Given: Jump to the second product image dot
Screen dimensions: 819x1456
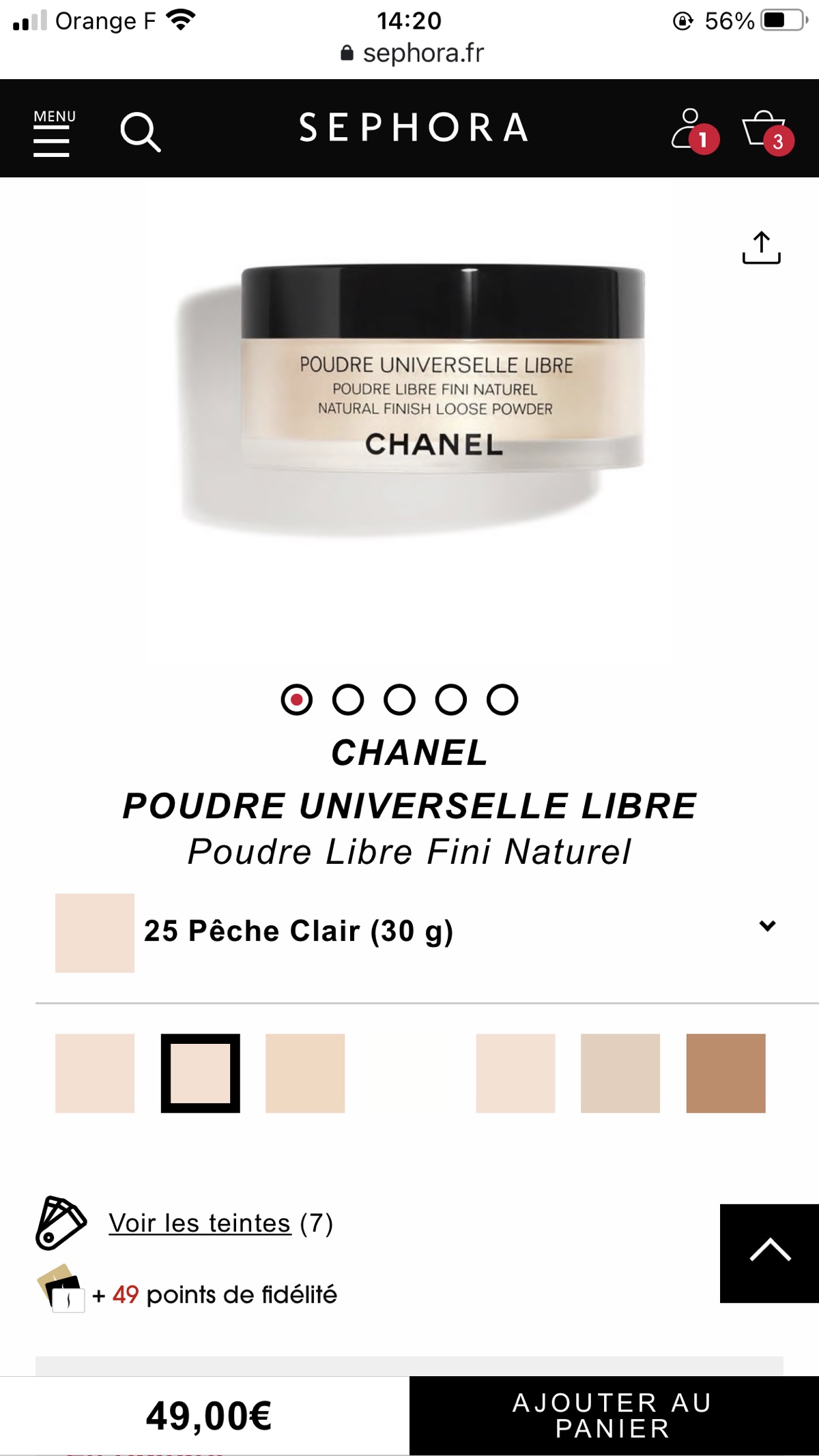Looking at the screenshot, I should coord(348,699).
